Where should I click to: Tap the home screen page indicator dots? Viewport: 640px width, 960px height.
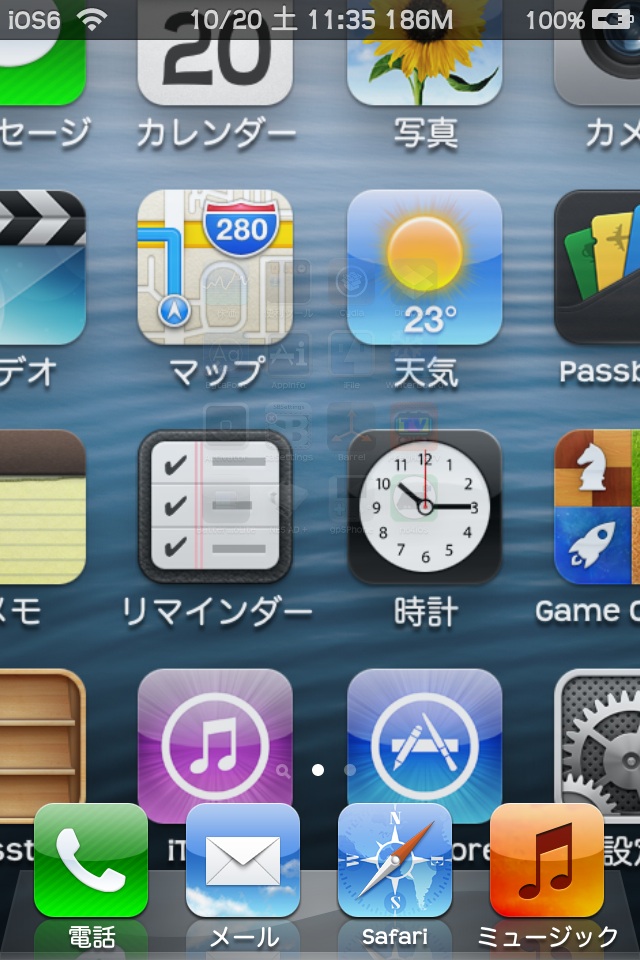[333, 770]
